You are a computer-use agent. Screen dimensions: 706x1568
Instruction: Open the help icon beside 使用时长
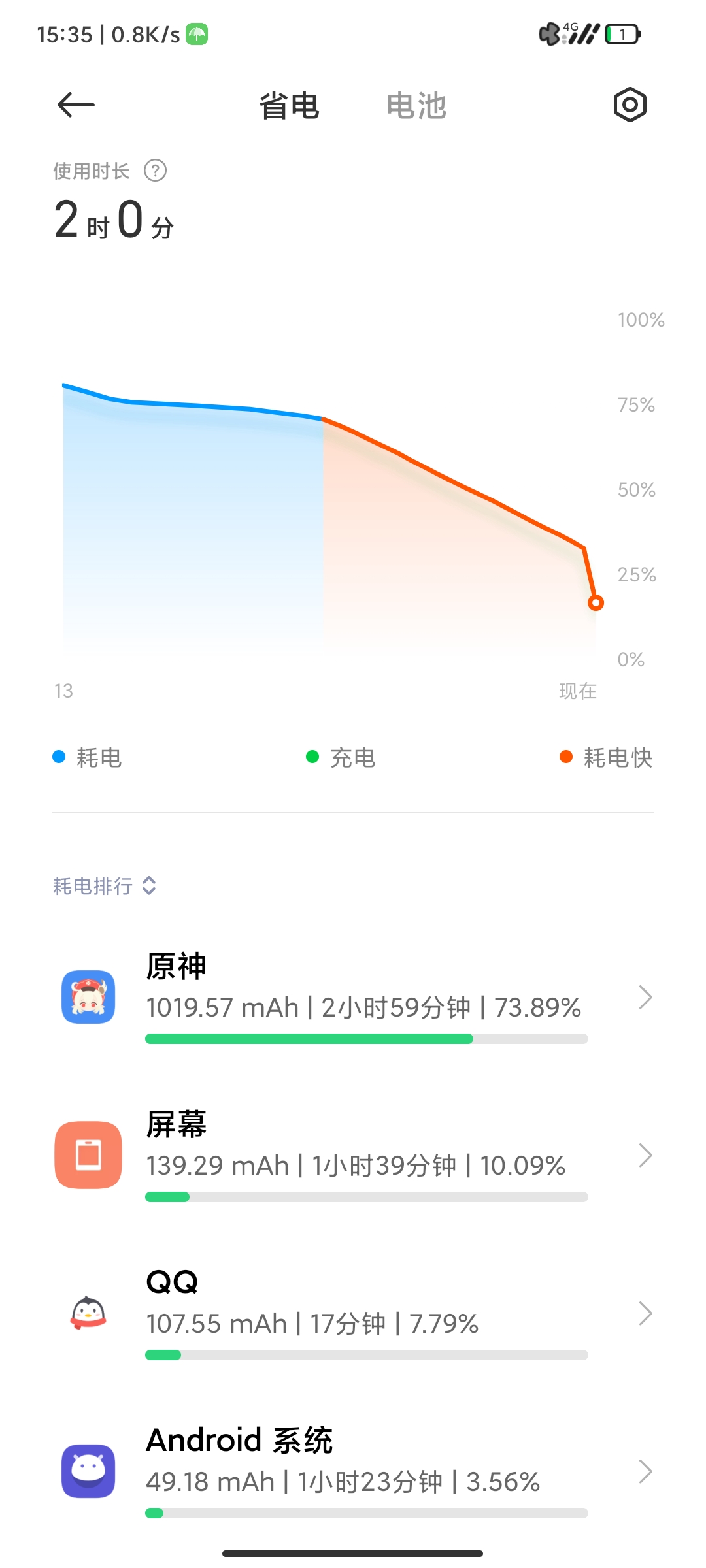click(156, 171)
